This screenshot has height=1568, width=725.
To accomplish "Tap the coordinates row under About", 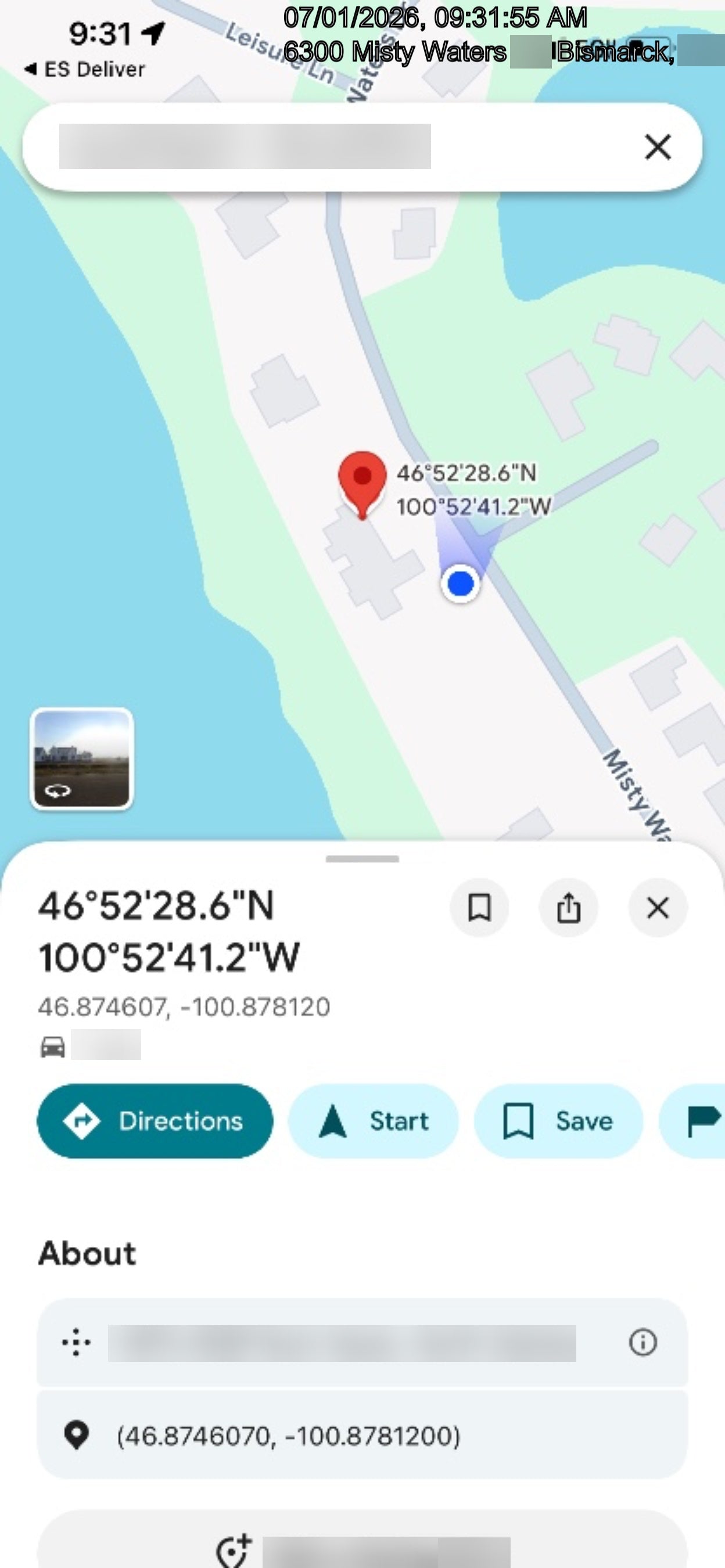I will [x=362, y=1436].
